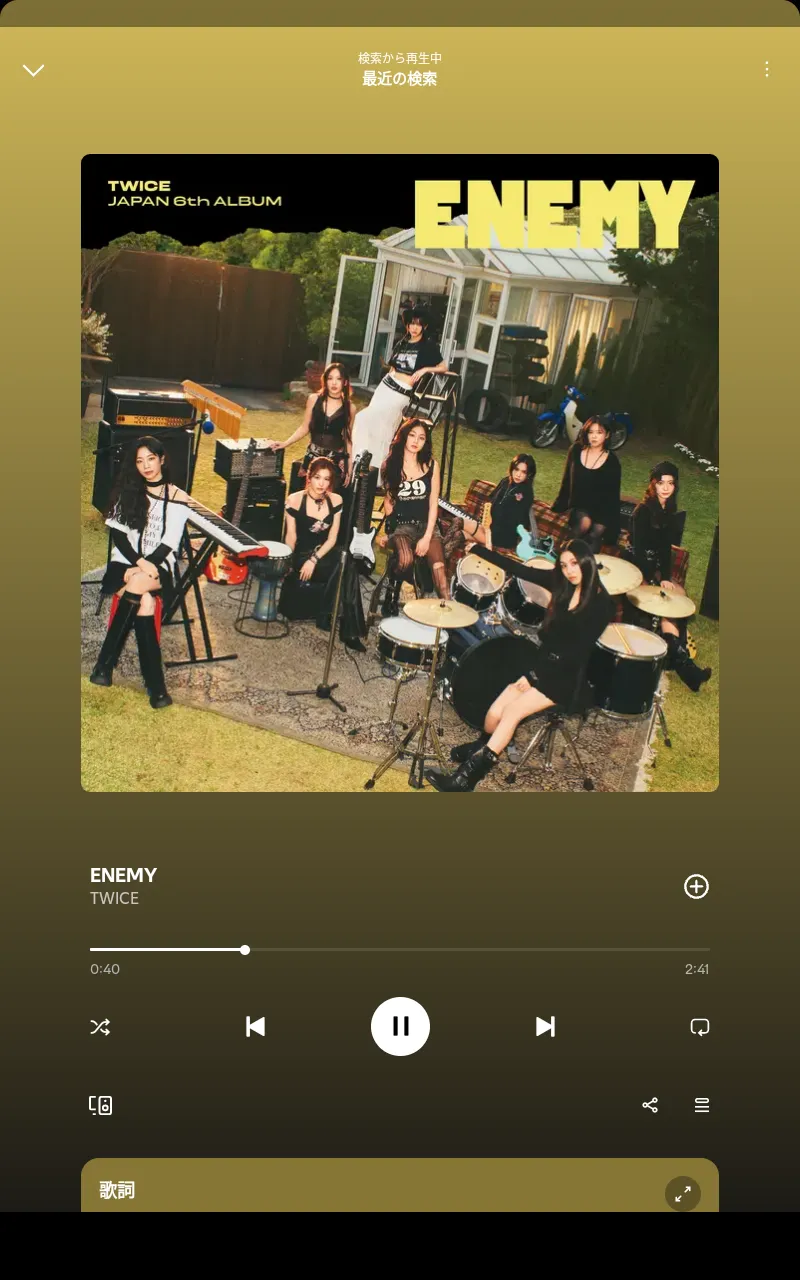This screenshot has height=1280, width=800.
Task: Collapse the now playing screen with the chevron
Action: (33, 70)
